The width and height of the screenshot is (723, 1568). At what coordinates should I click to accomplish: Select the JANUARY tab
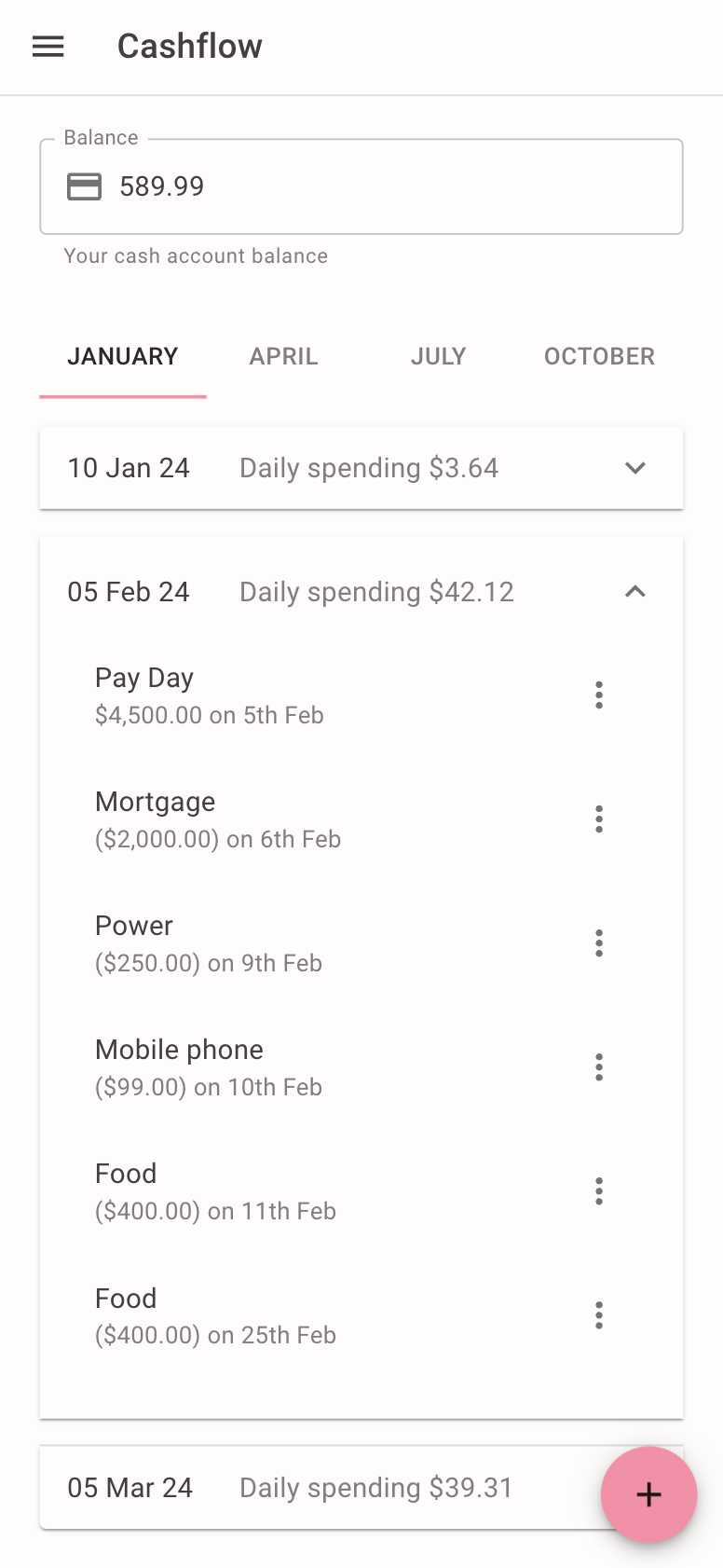122,356
